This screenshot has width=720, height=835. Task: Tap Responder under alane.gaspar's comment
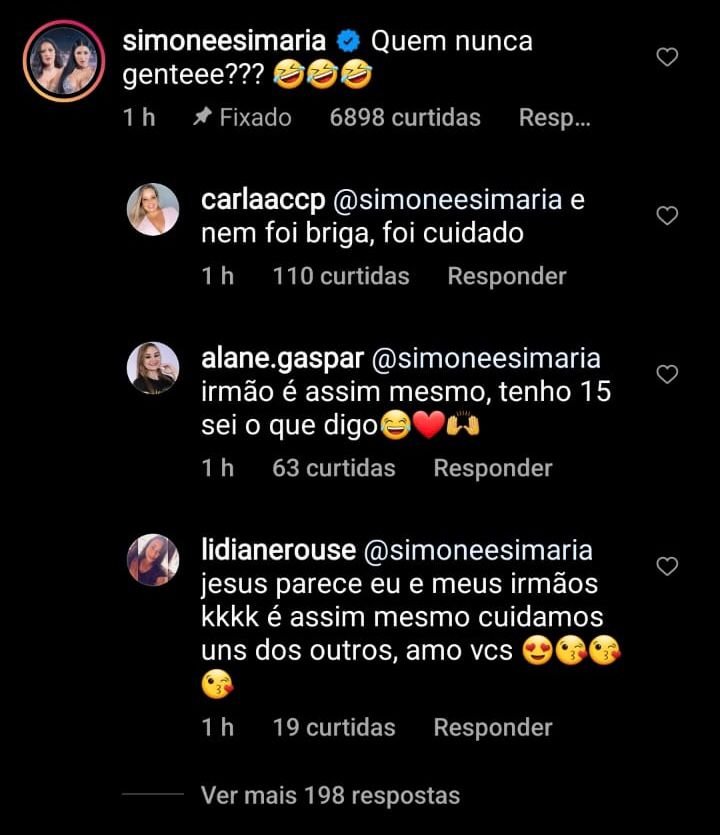click(492, 468)
